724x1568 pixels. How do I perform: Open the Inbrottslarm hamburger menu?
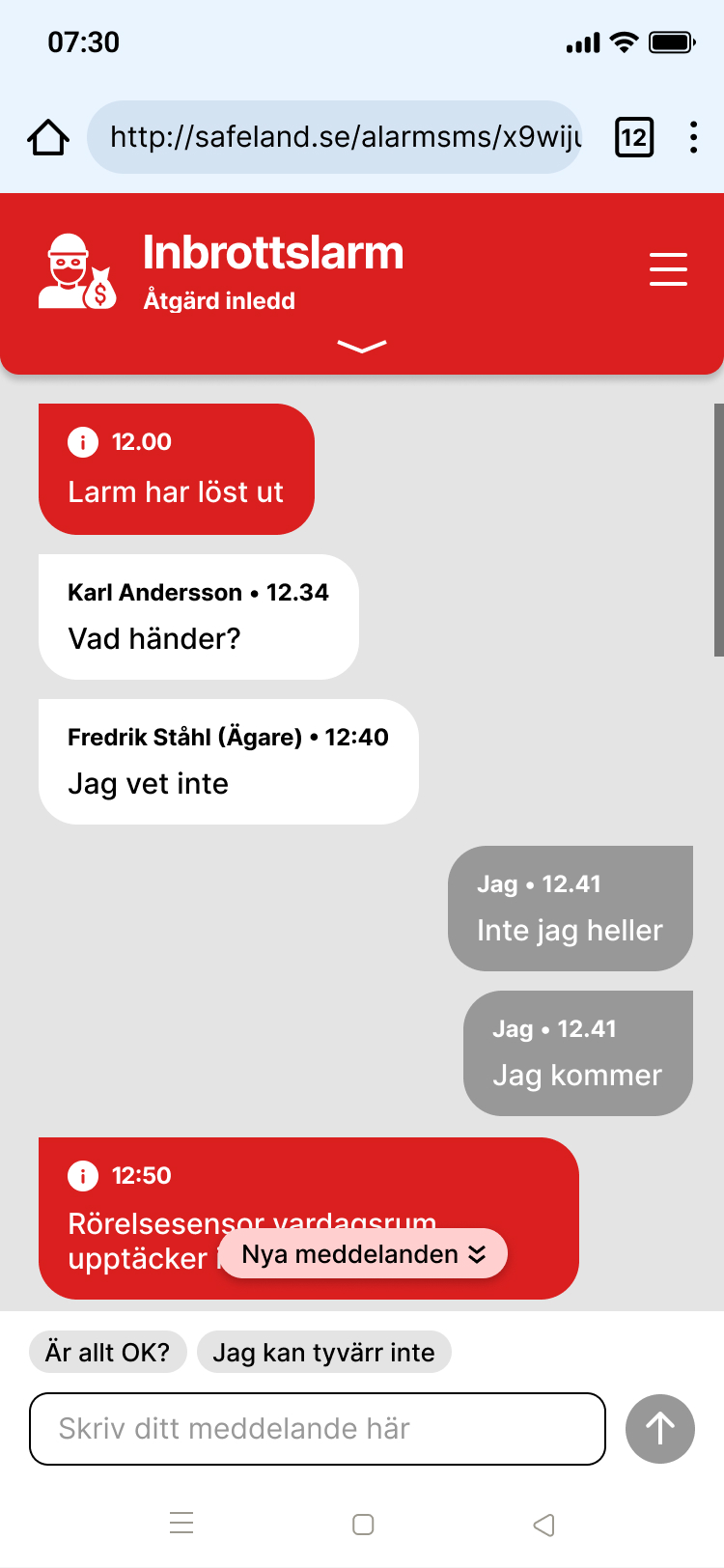click(x=668, y=269)
